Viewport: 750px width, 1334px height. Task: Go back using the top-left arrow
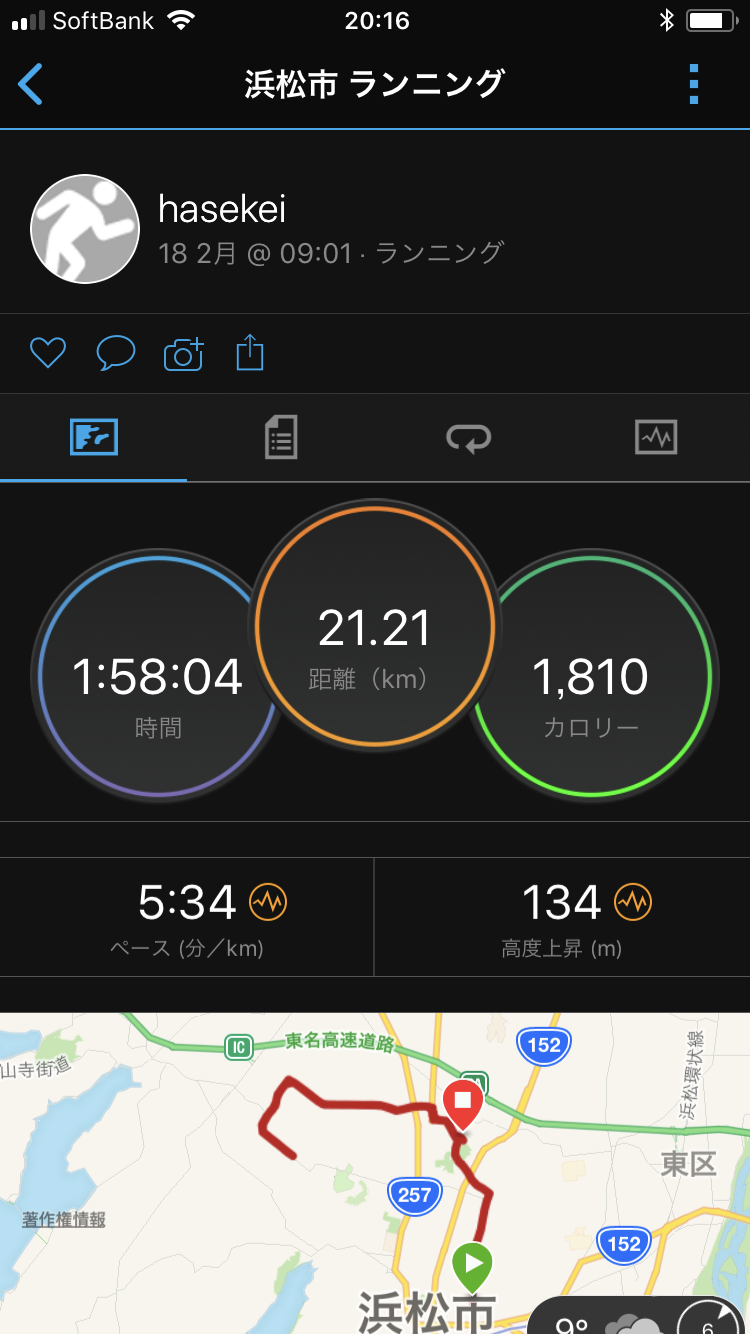[31, 84]
